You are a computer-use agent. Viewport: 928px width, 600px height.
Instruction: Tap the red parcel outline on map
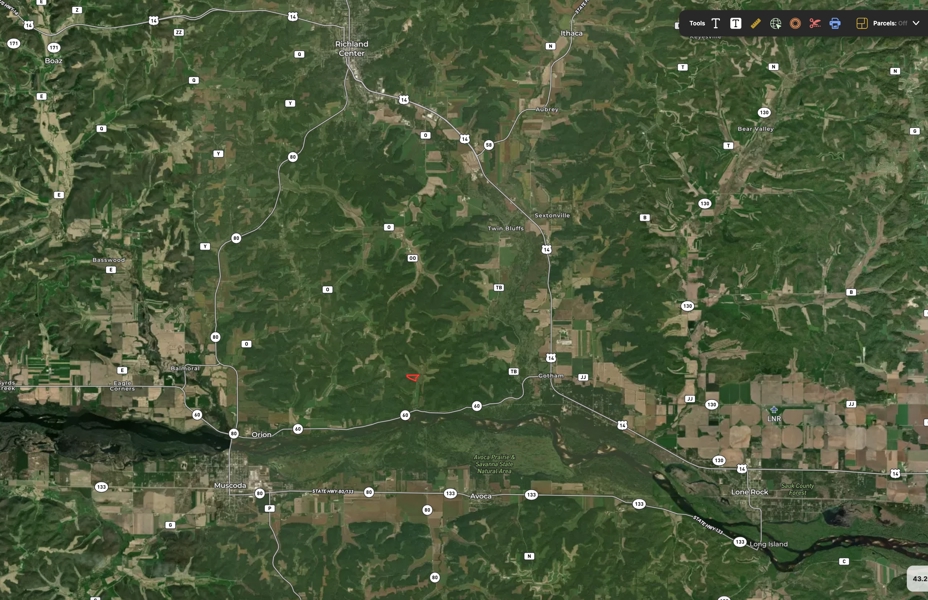(x=412, y=377)
